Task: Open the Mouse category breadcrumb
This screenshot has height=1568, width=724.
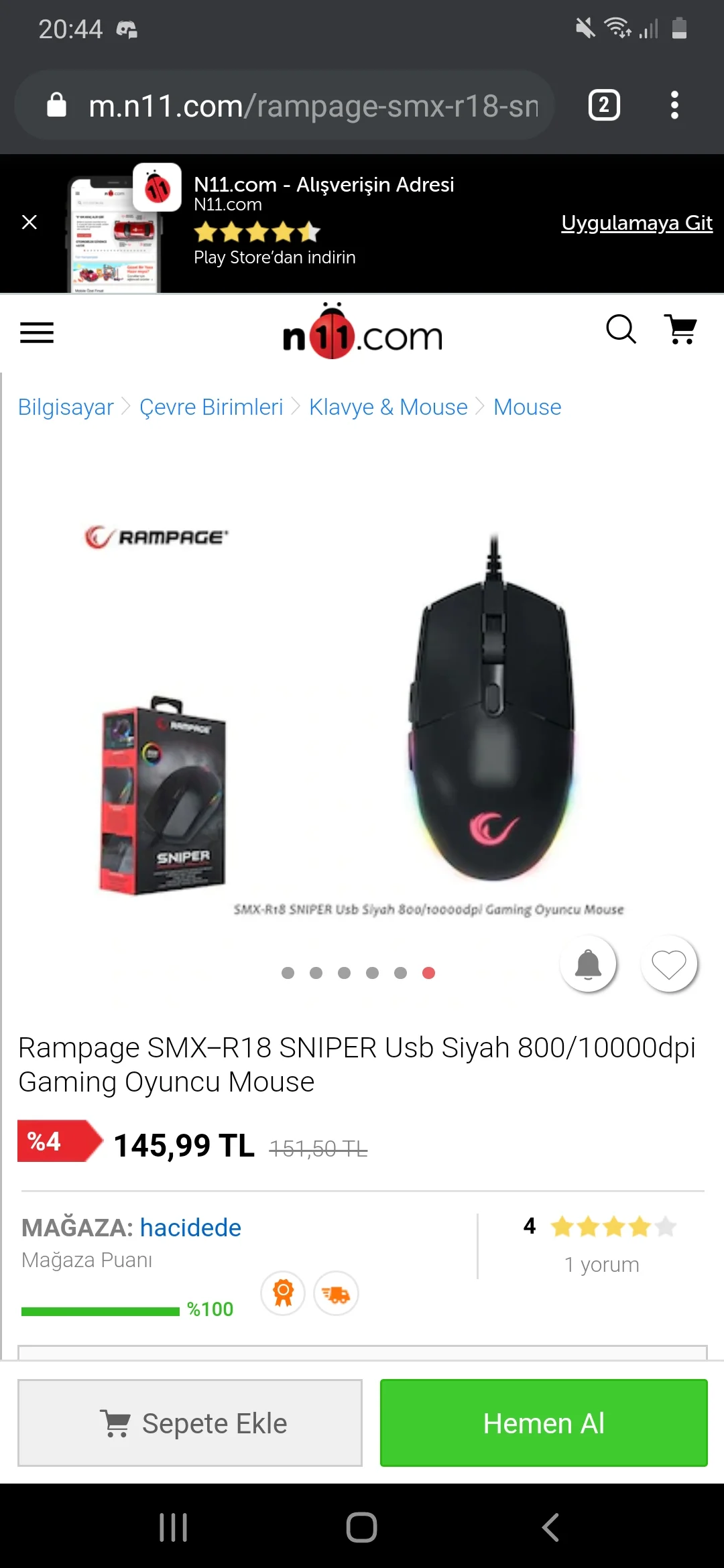Action: (527, 407)
